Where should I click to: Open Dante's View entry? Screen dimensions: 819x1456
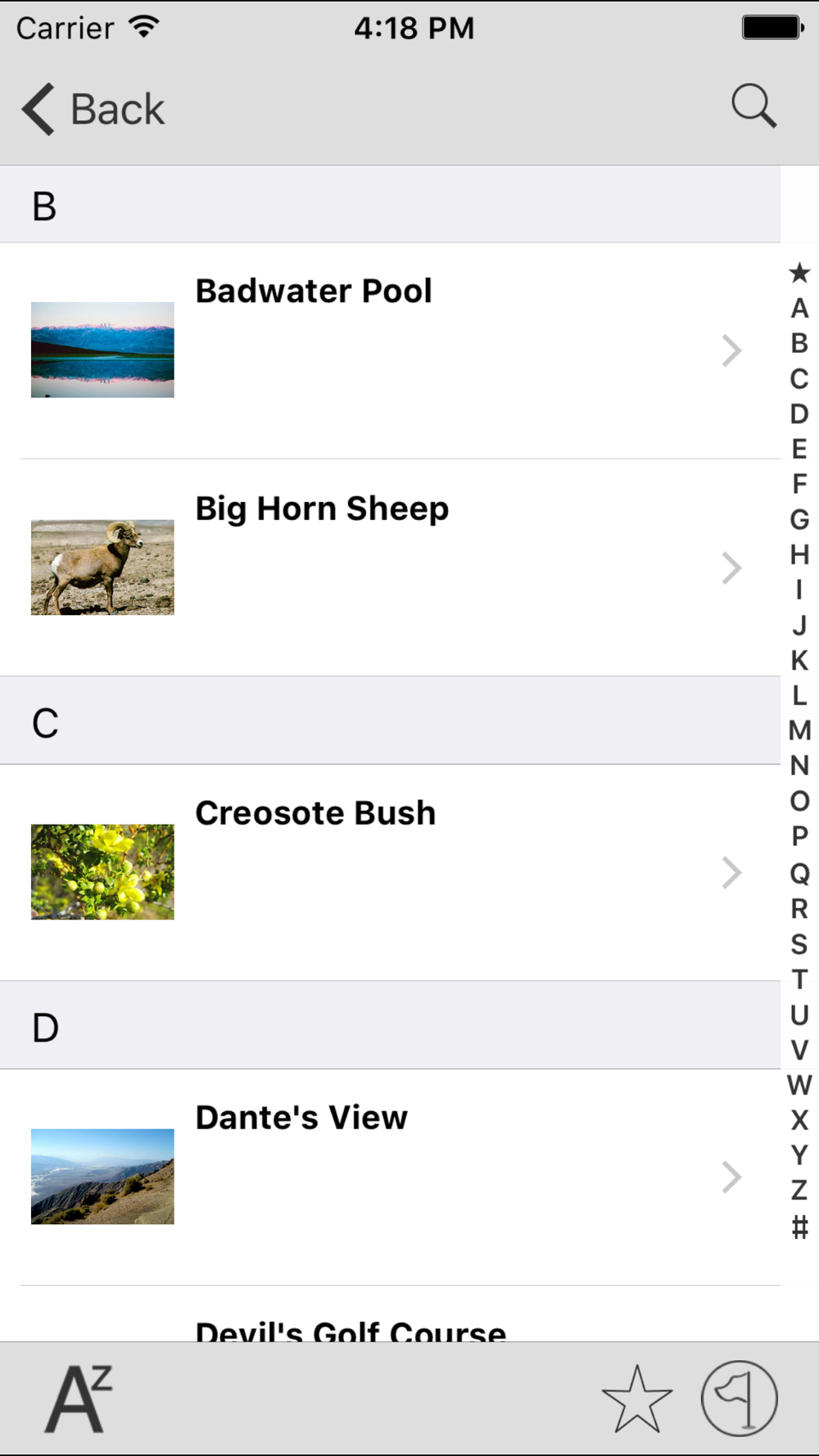pos(390,1177)
